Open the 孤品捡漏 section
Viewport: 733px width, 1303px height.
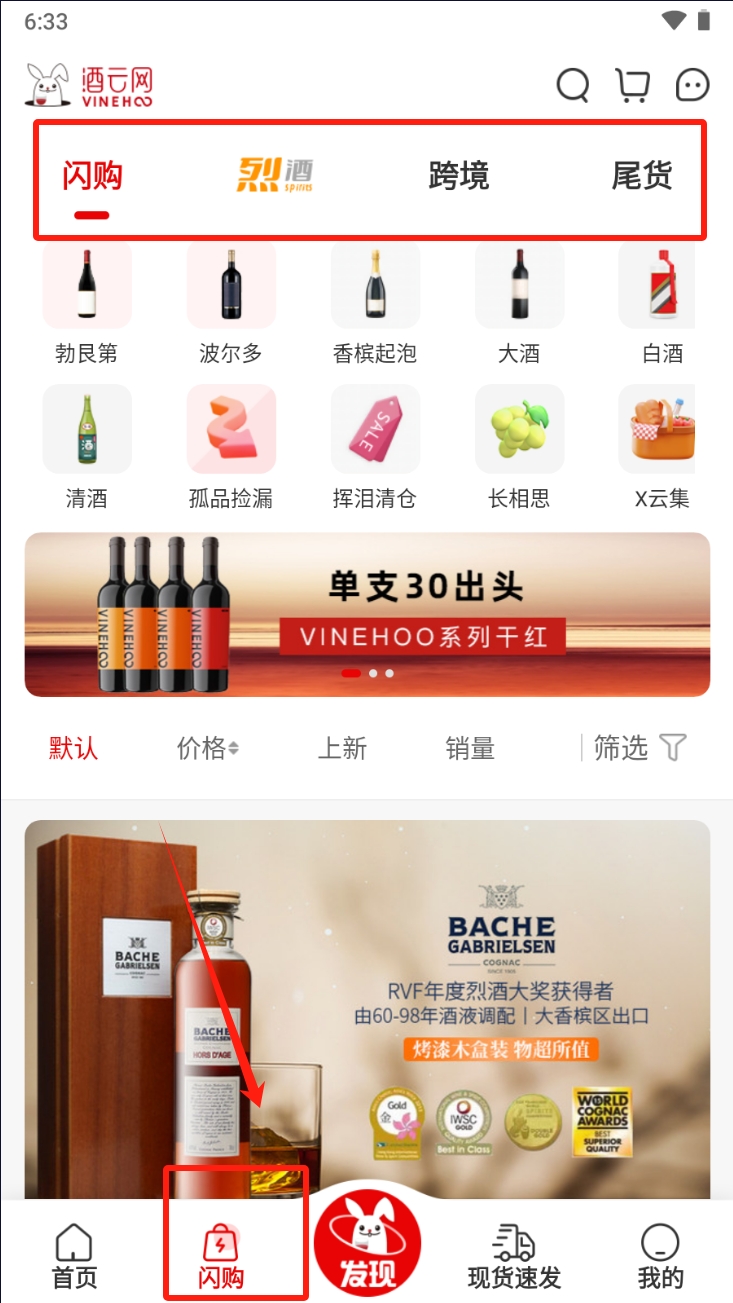(x=231, y=447)
